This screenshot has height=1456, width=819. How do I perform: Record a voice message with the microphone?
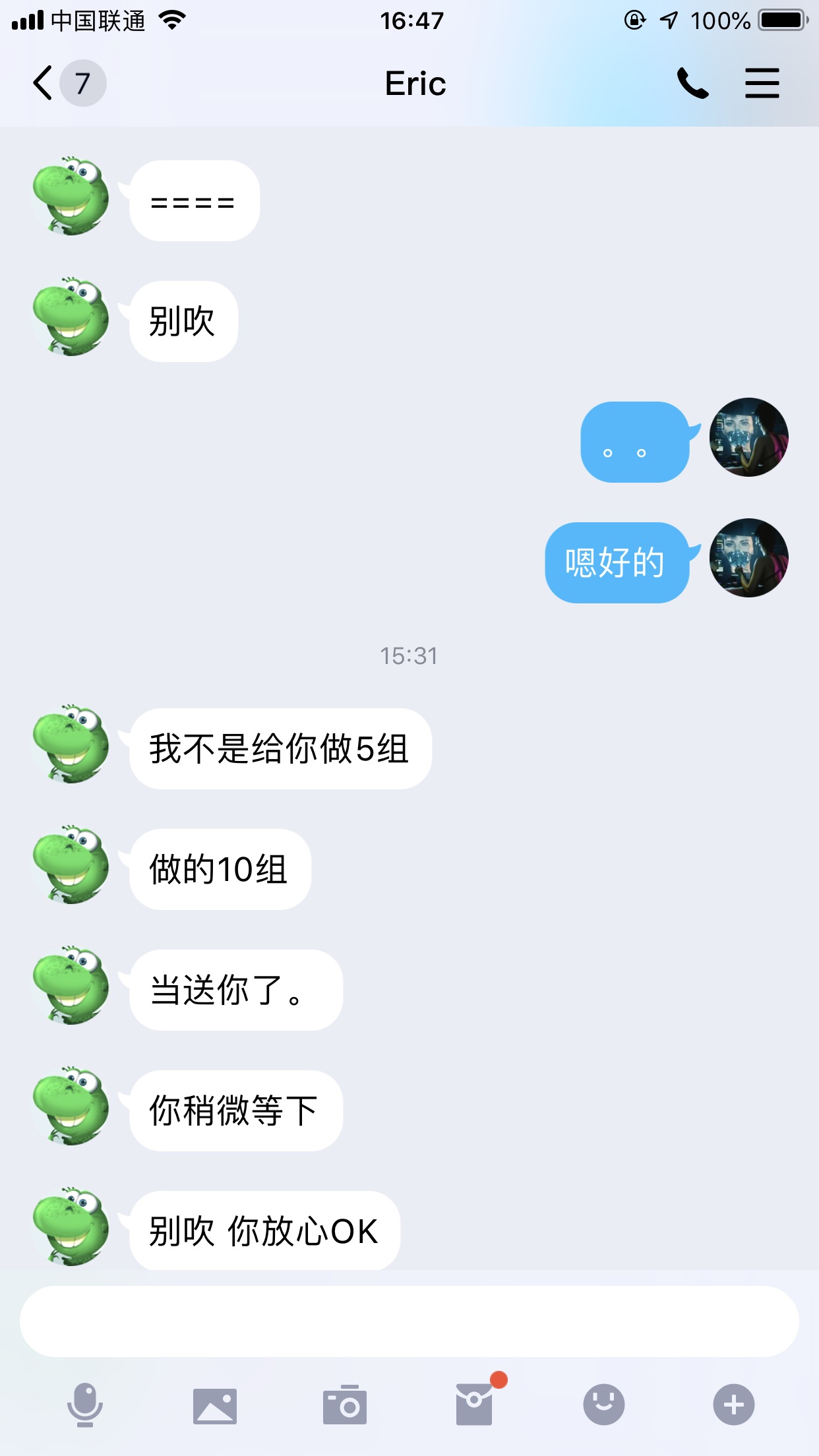85,1405
